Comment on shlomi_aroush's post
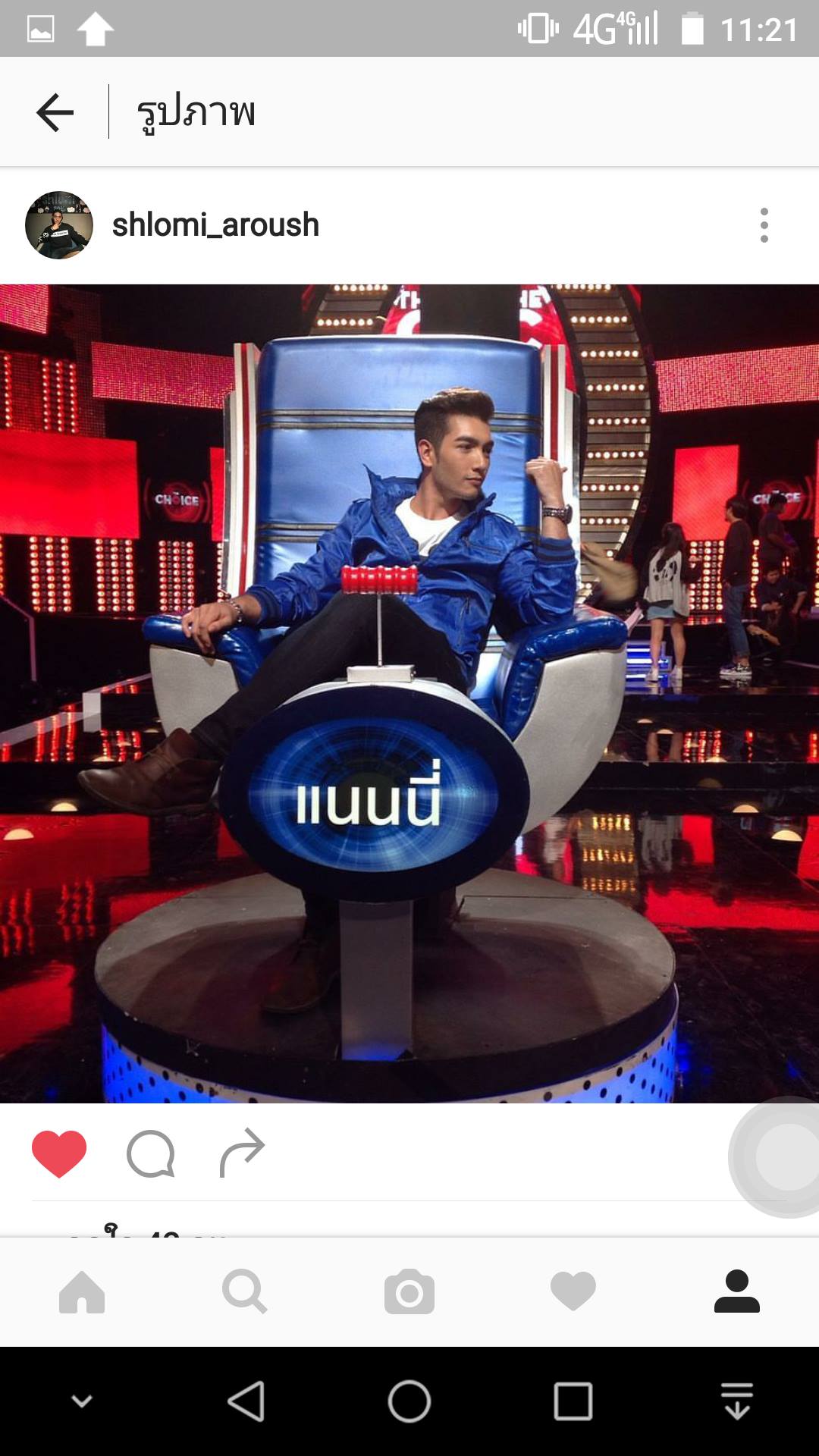The width and height of the screenshot is (819, 1456). (151, 1153)
